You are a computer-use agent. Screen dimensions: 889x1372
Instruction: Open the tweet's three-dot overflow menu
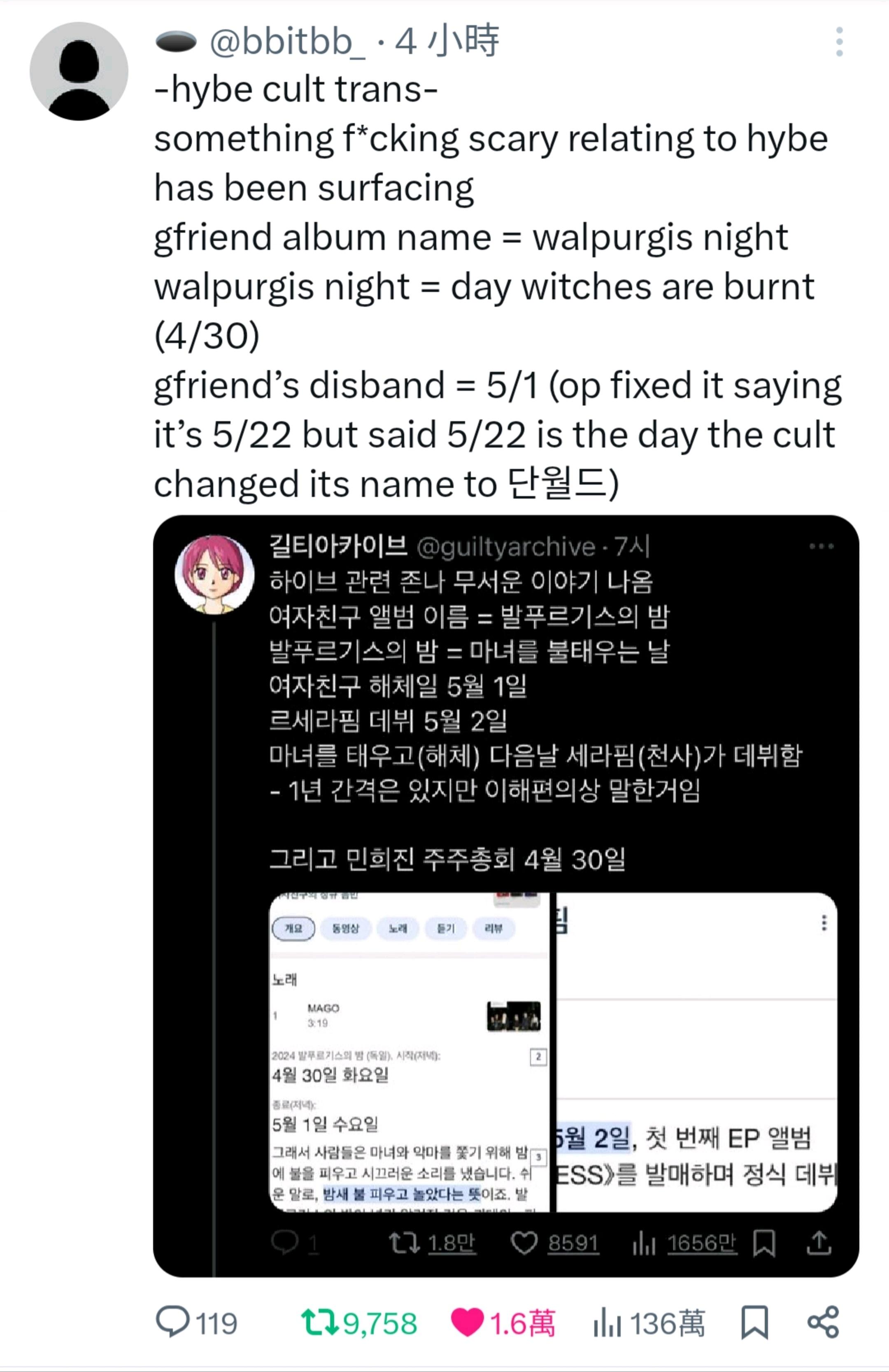click(839, 42)
